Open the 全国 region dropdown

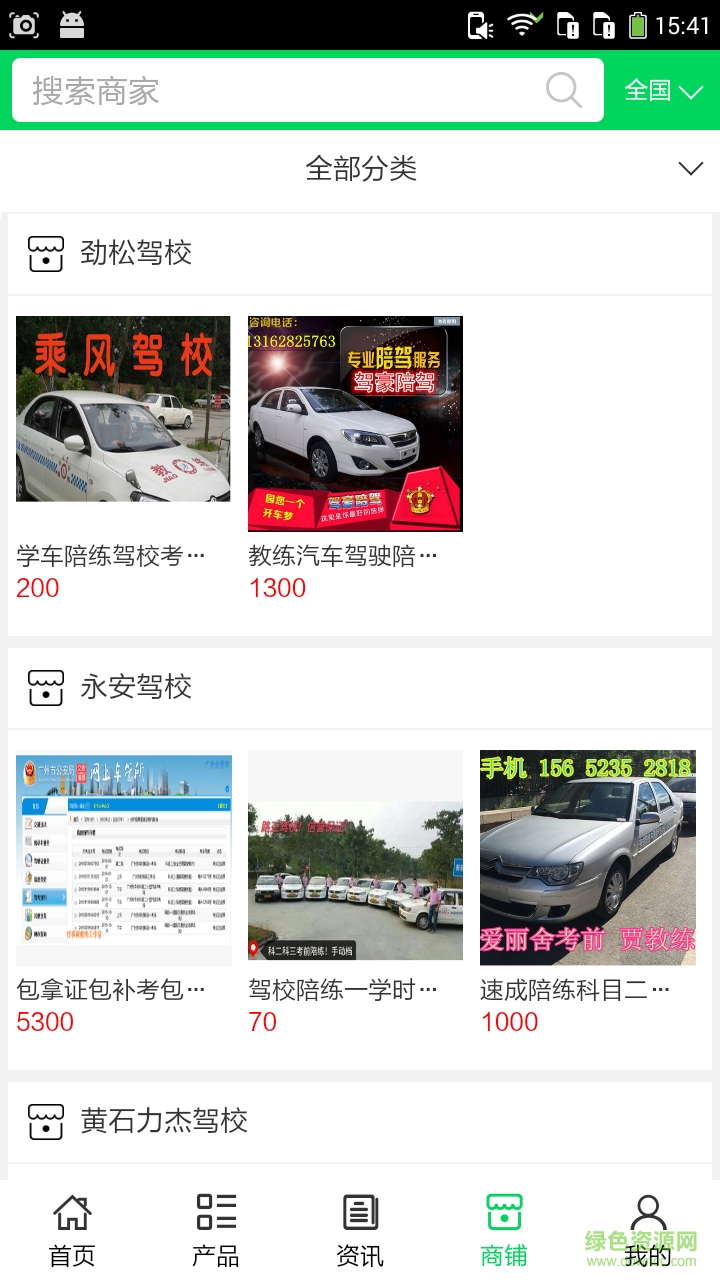661,89
